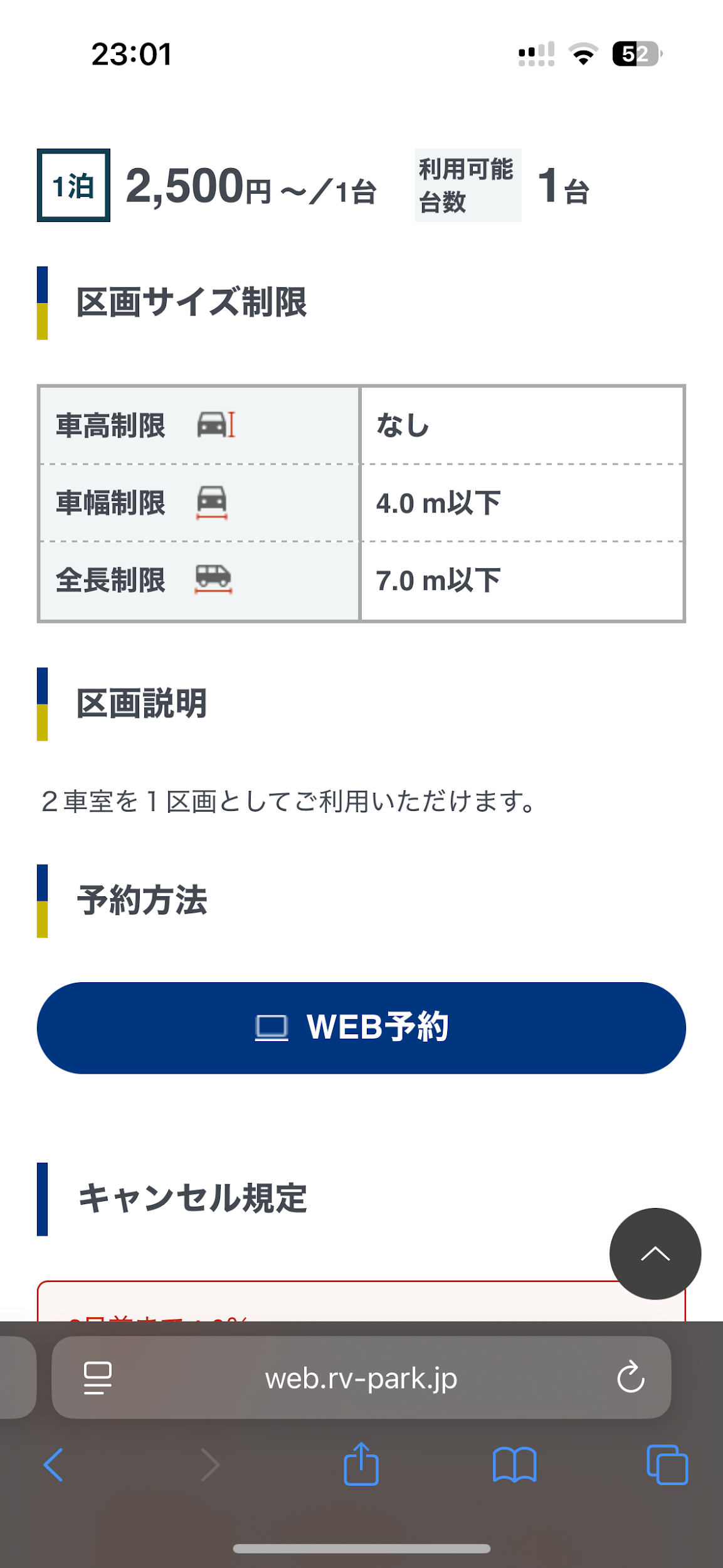723x1568 pixels.
Task: Open Safari bookmarks
Action: click(514, 1465)
